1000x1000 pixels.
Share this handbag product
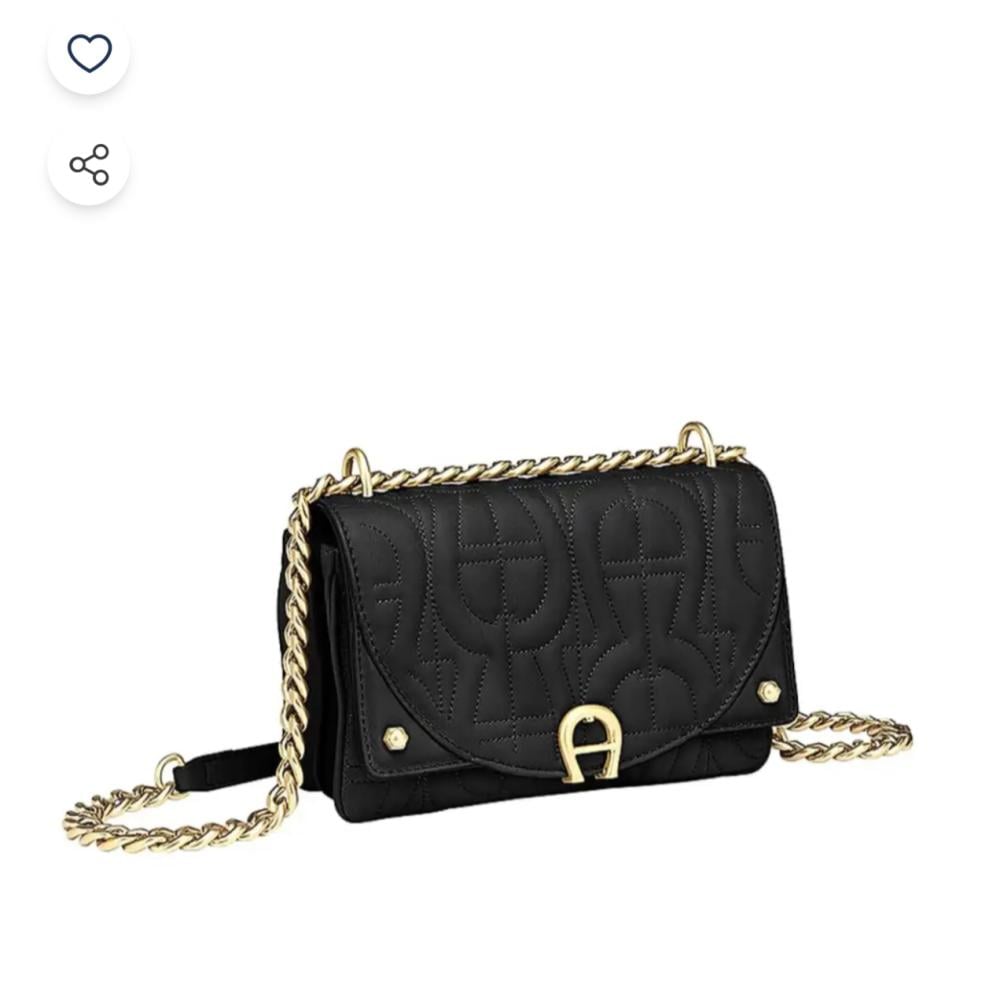pos(89,164)
